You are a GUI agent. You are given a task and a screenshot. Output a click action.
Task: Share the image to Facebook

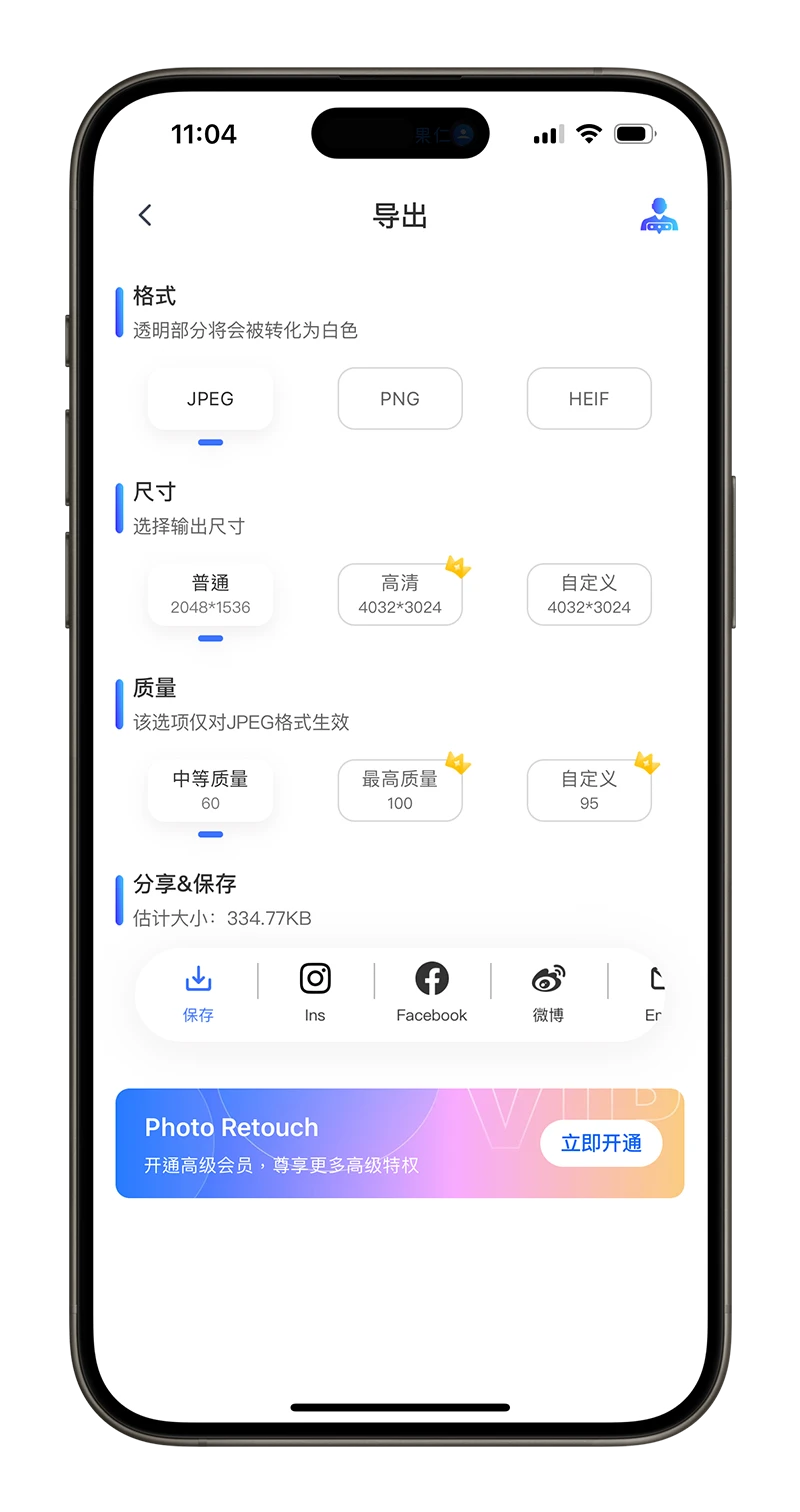click(x=432, y=993)
